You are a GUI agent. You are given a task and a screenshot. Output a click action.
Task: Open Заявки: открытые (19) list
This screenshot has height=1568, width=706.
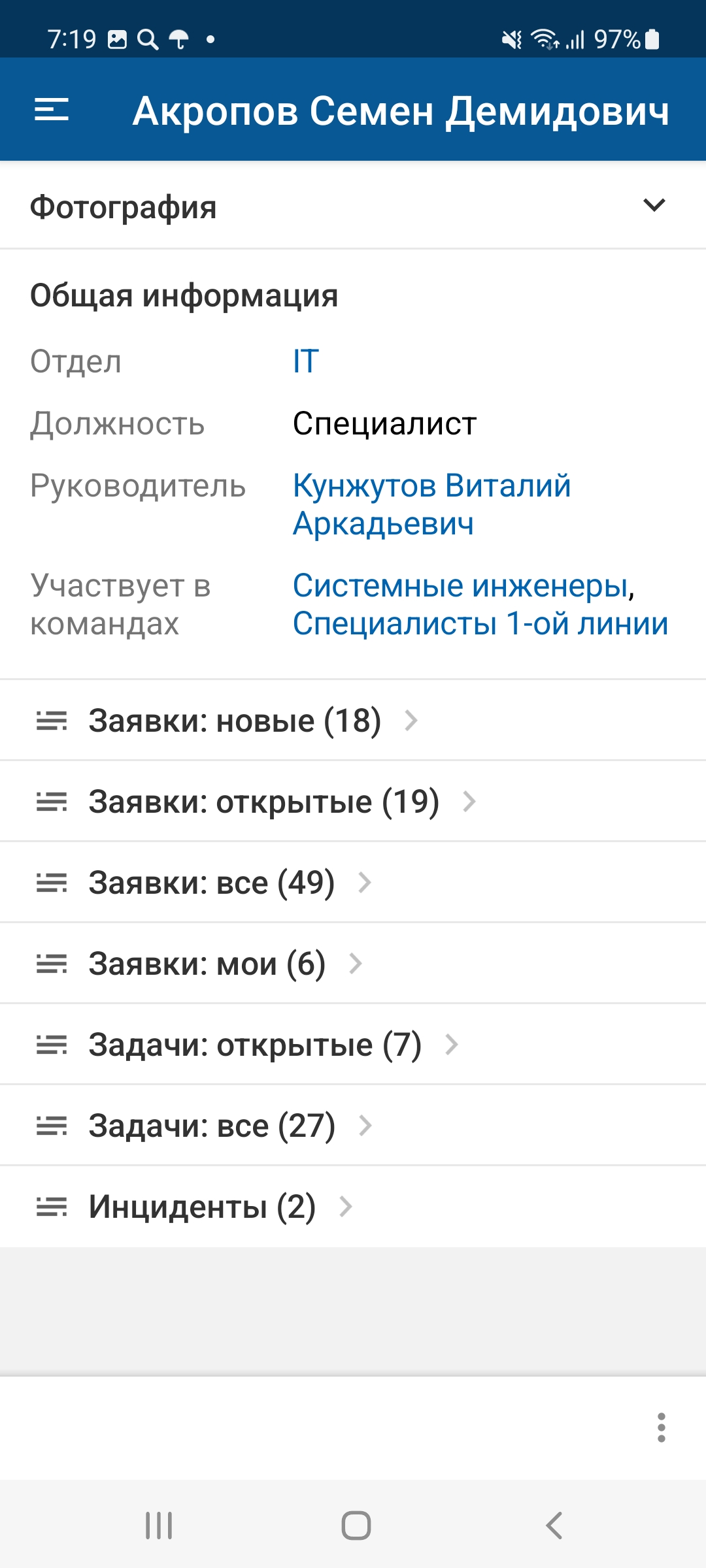tap(264, 802)
